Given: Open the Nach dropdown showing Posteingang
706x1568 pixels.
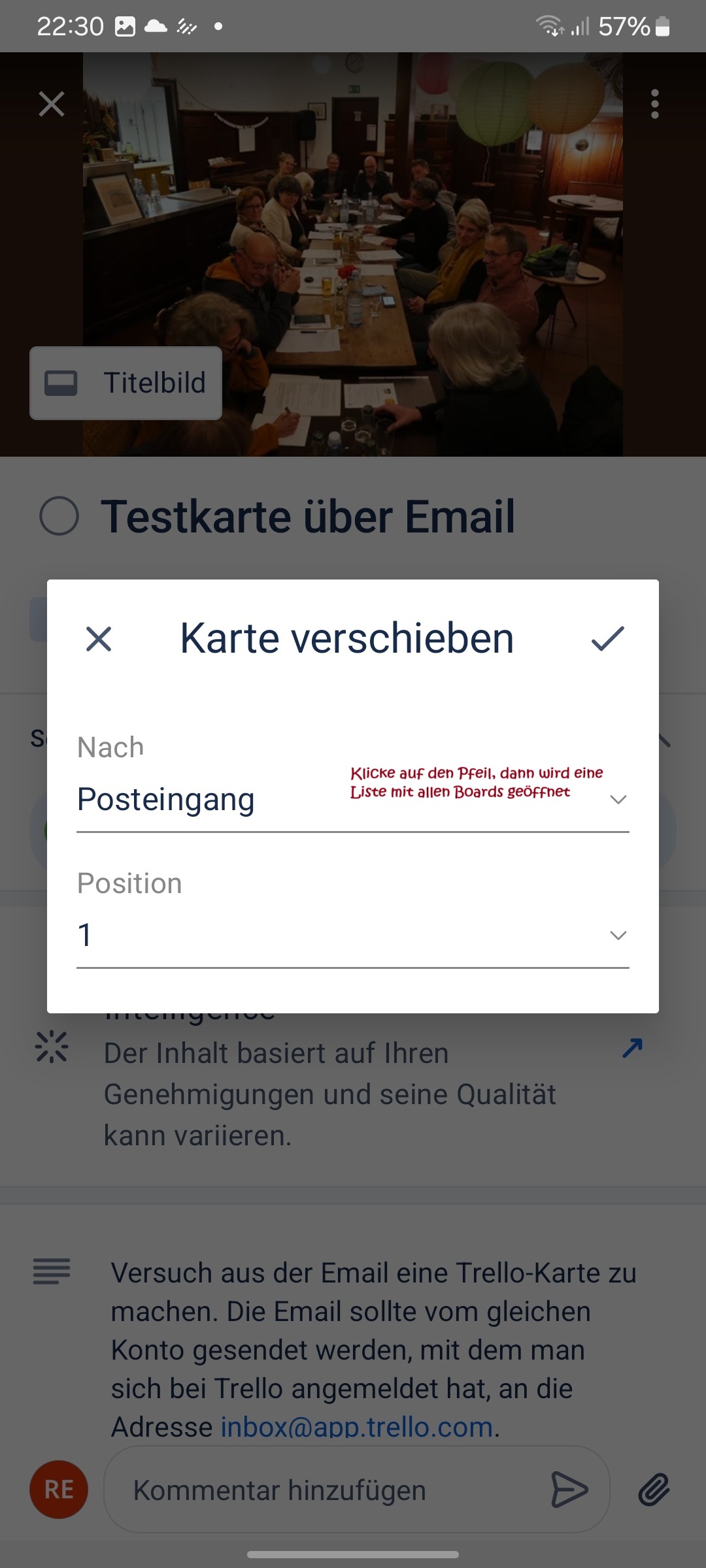Looking at the screenshot, I should [617, 800].
